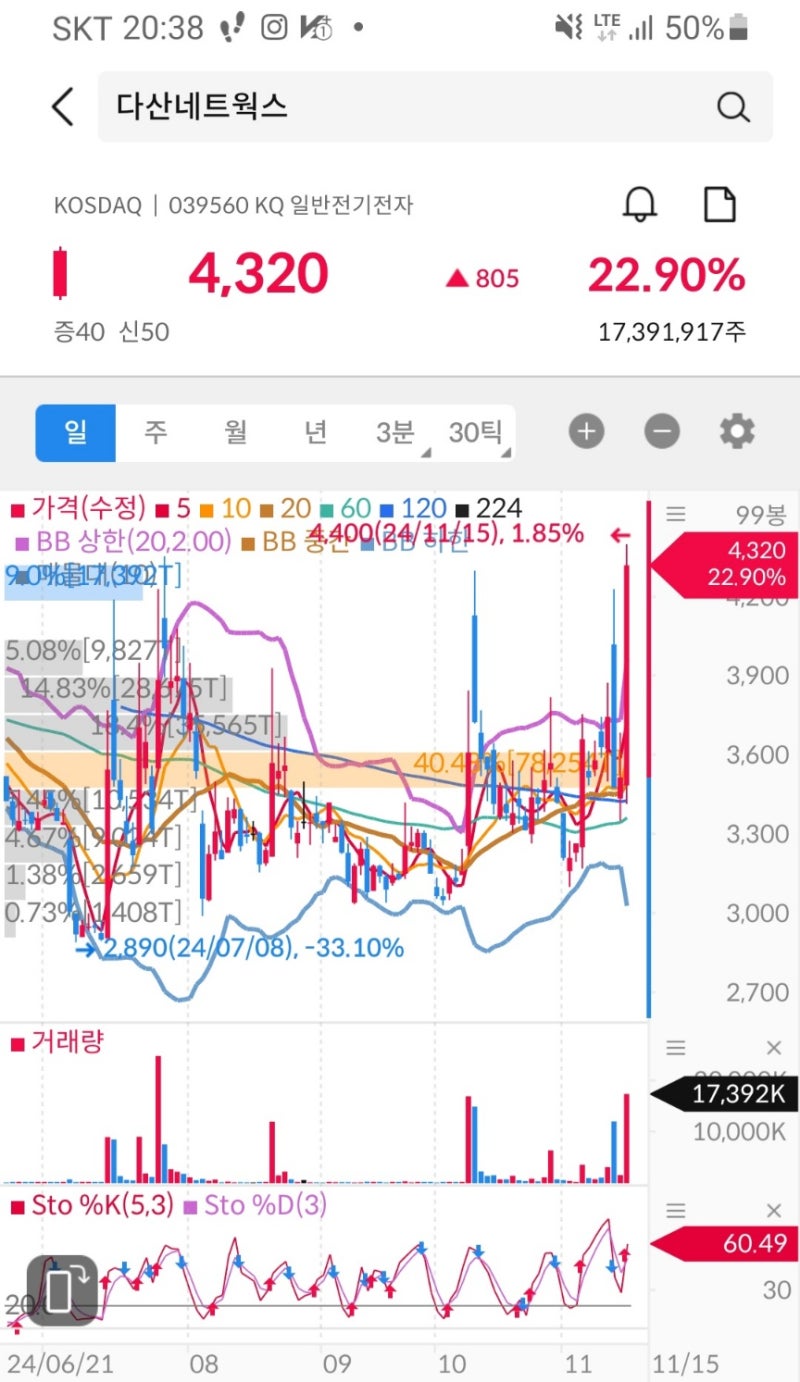Open the company report document icon
Image resolution: width=800 pixels, height=1382 pixels.
coord(719,204)
